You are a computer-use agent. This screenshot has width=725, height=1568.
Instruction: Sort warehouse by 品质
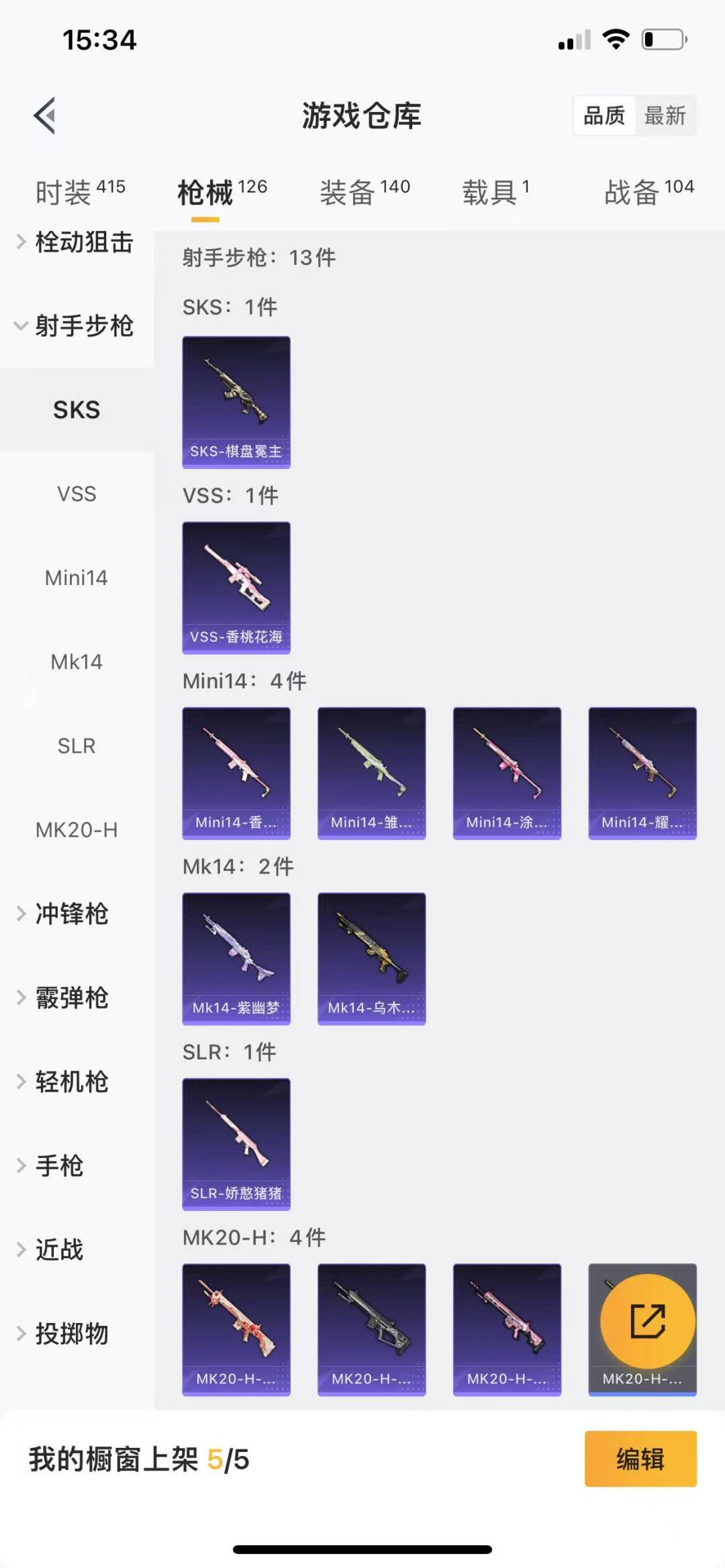click(604, 116)
